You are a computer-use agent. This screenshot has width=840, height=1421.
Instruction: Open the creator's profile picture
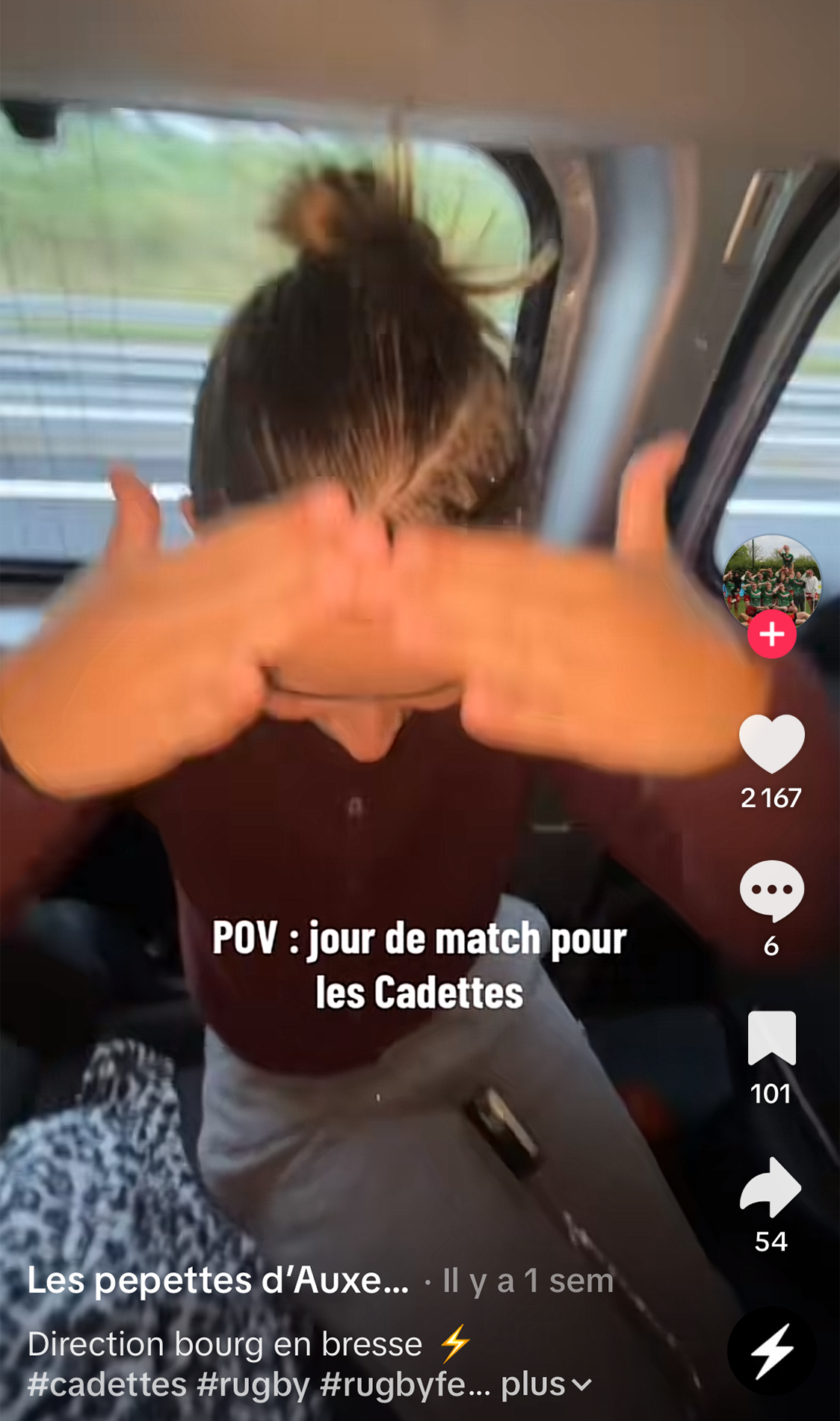coord(771,580)
